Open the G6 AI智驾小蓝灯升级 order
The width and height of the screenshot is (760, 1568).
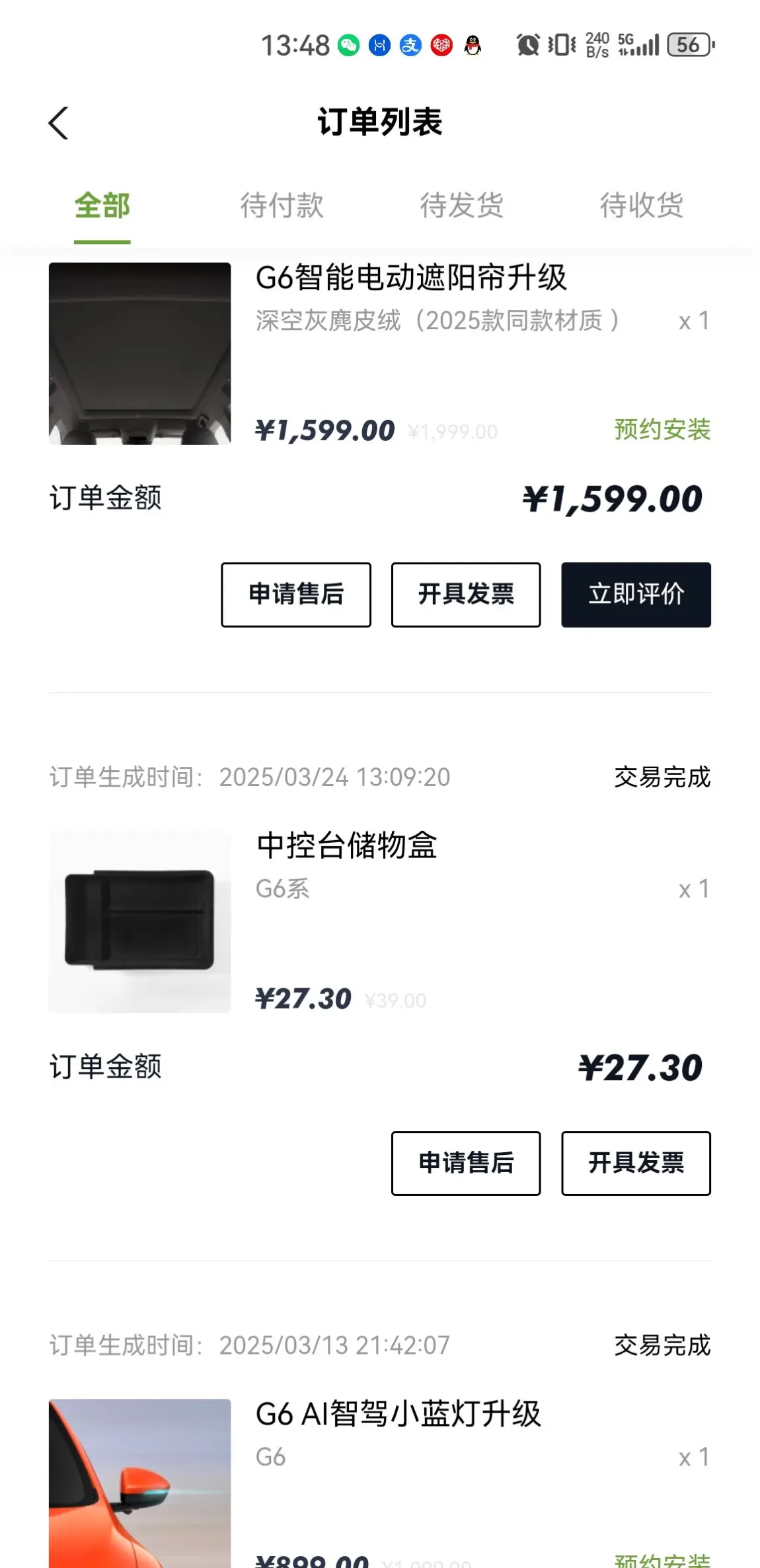coord(398,1414)
